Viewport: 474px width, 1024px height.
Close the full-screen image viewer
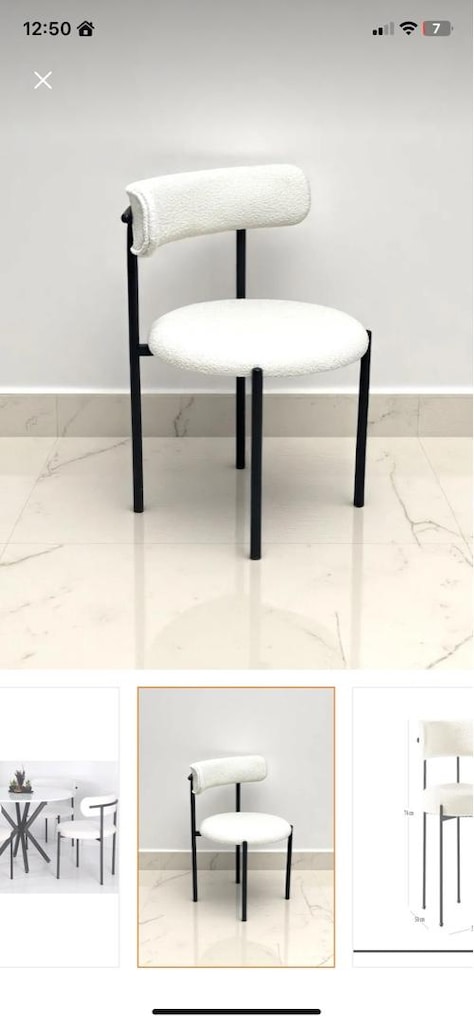(x=43, y=80)
